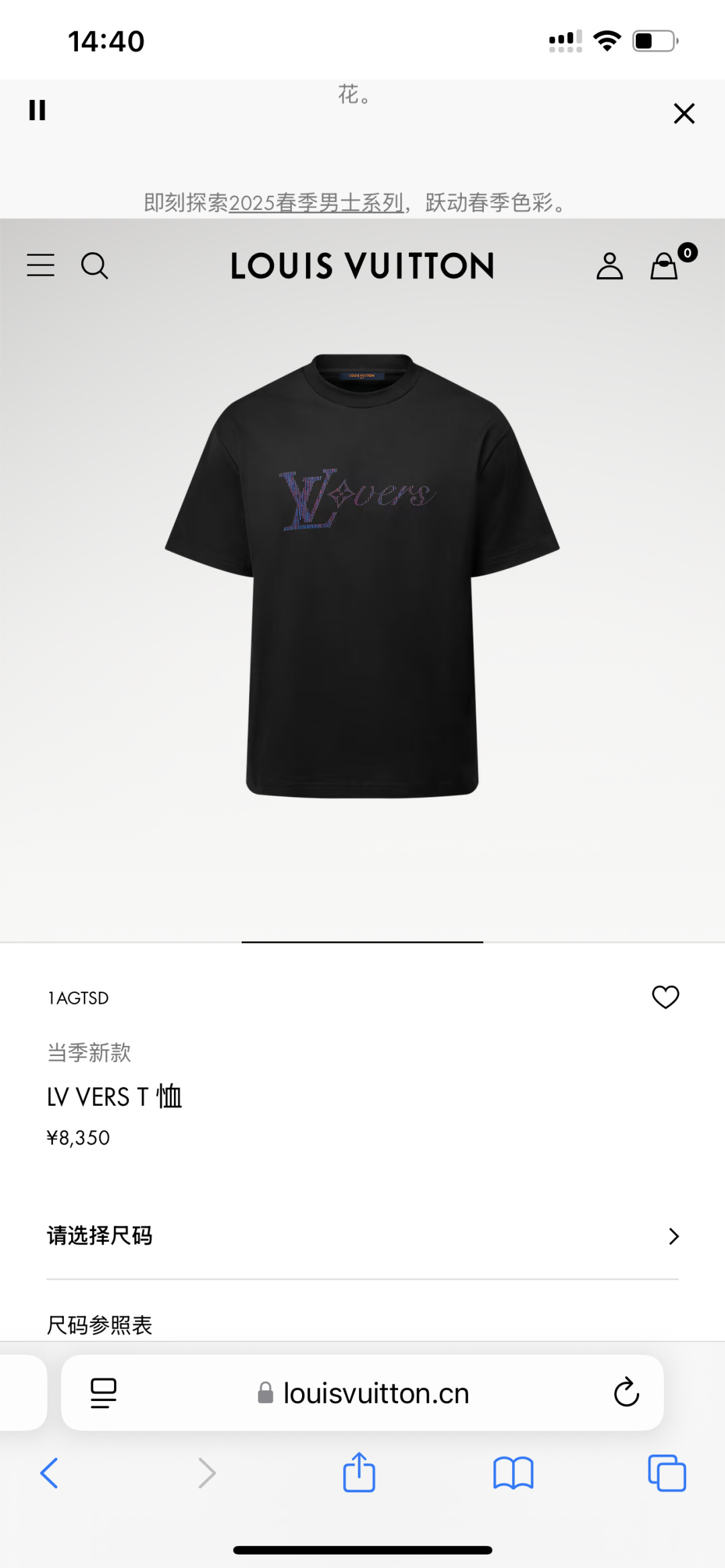This screenshot has height=1568, width=725.
Task: Pause the announcement banner rotation
Action: click(38, 110)
